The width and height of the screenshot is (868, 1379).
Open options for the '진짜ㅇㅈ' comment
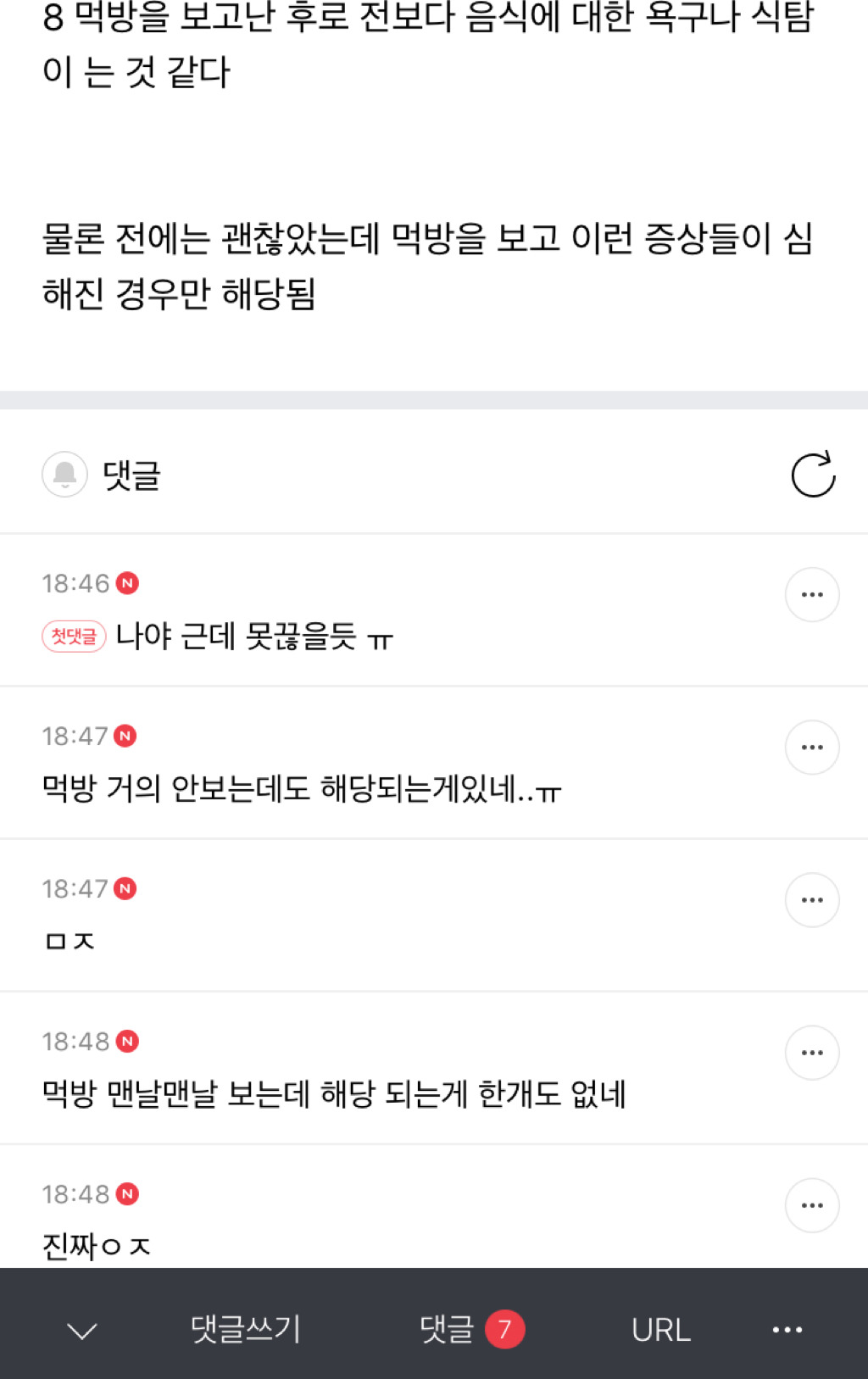[x=812, y=1205]
